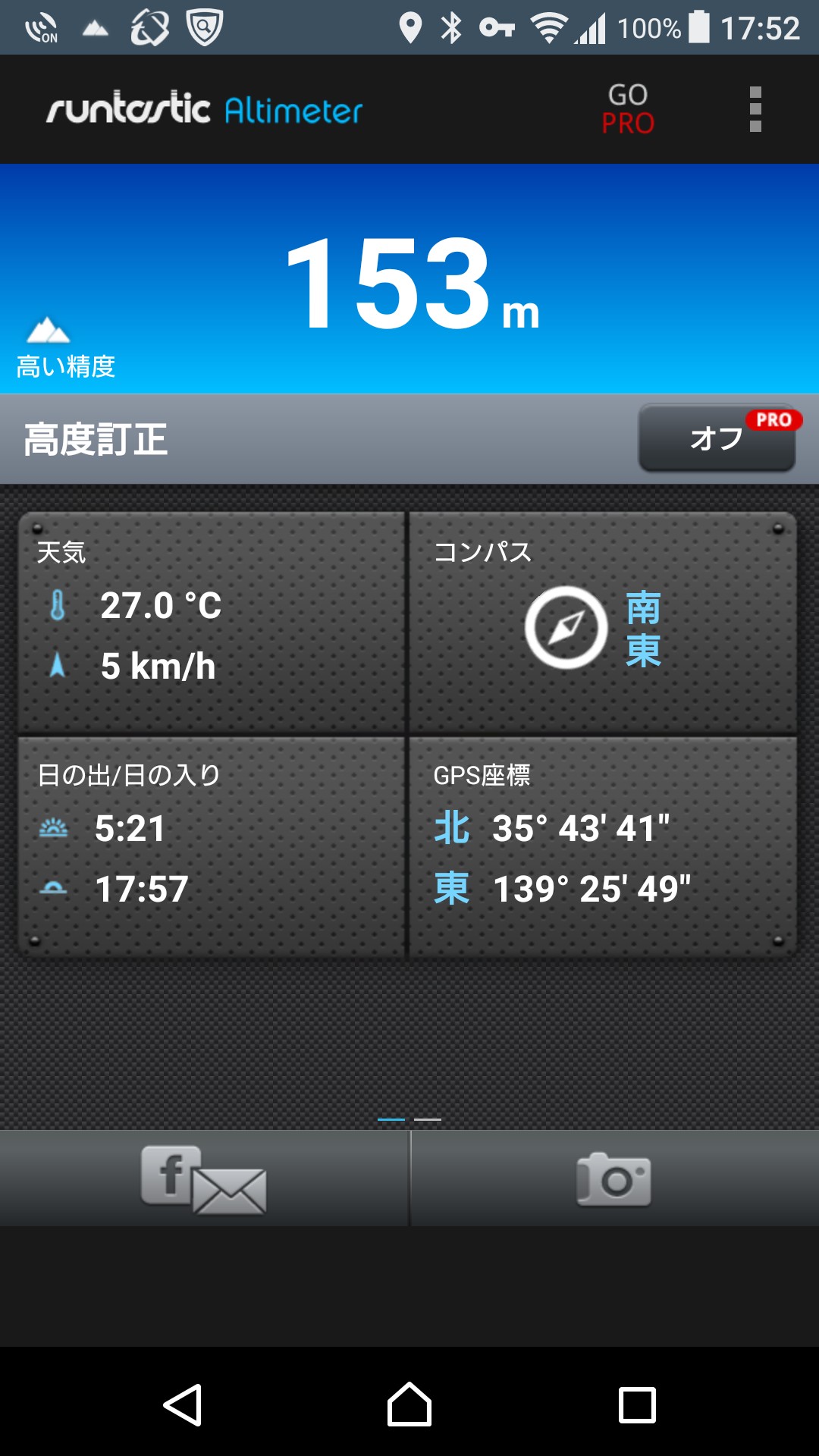Share via Facebook or email
The image size is (819, 1456).
203,1178
